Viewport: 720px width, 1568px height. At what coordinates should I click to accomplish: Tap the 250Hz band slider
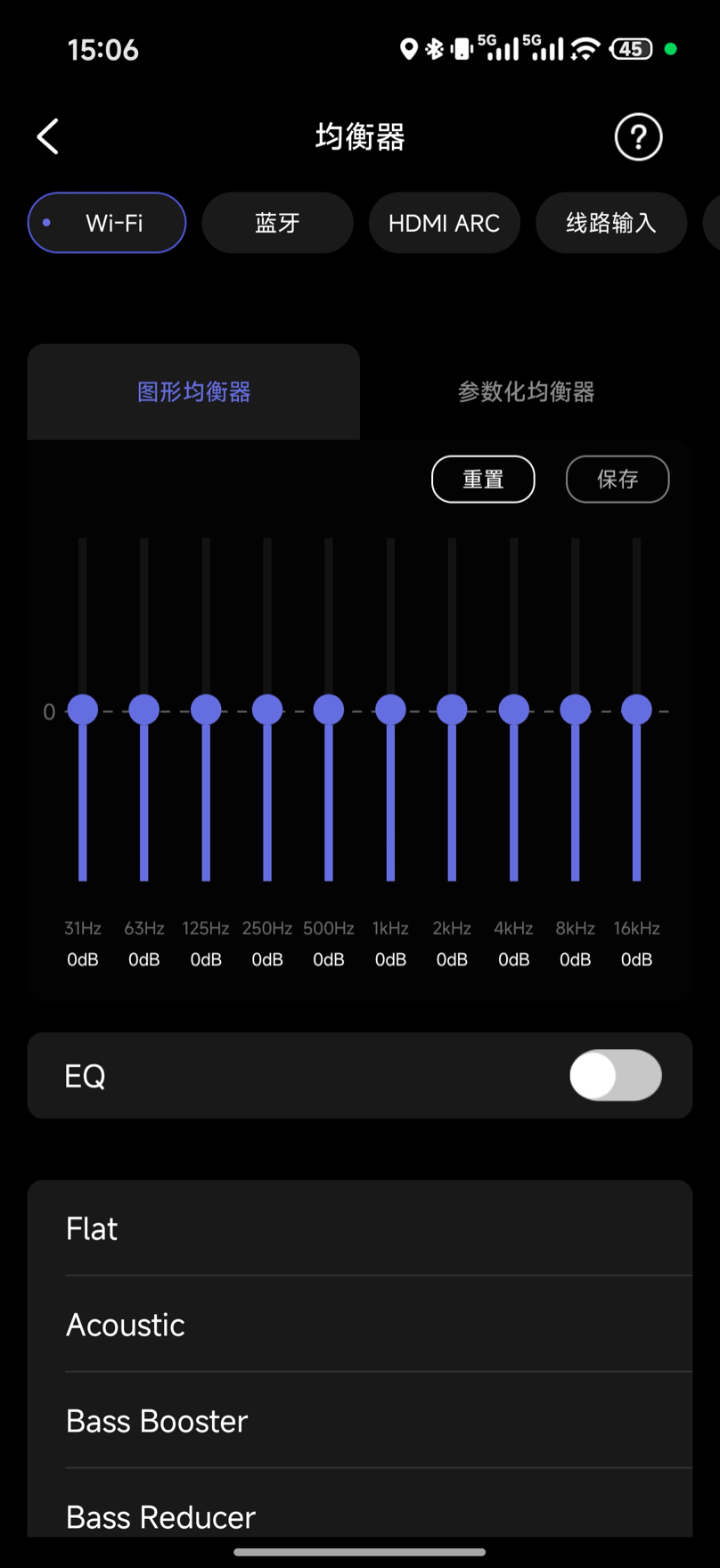267,710
